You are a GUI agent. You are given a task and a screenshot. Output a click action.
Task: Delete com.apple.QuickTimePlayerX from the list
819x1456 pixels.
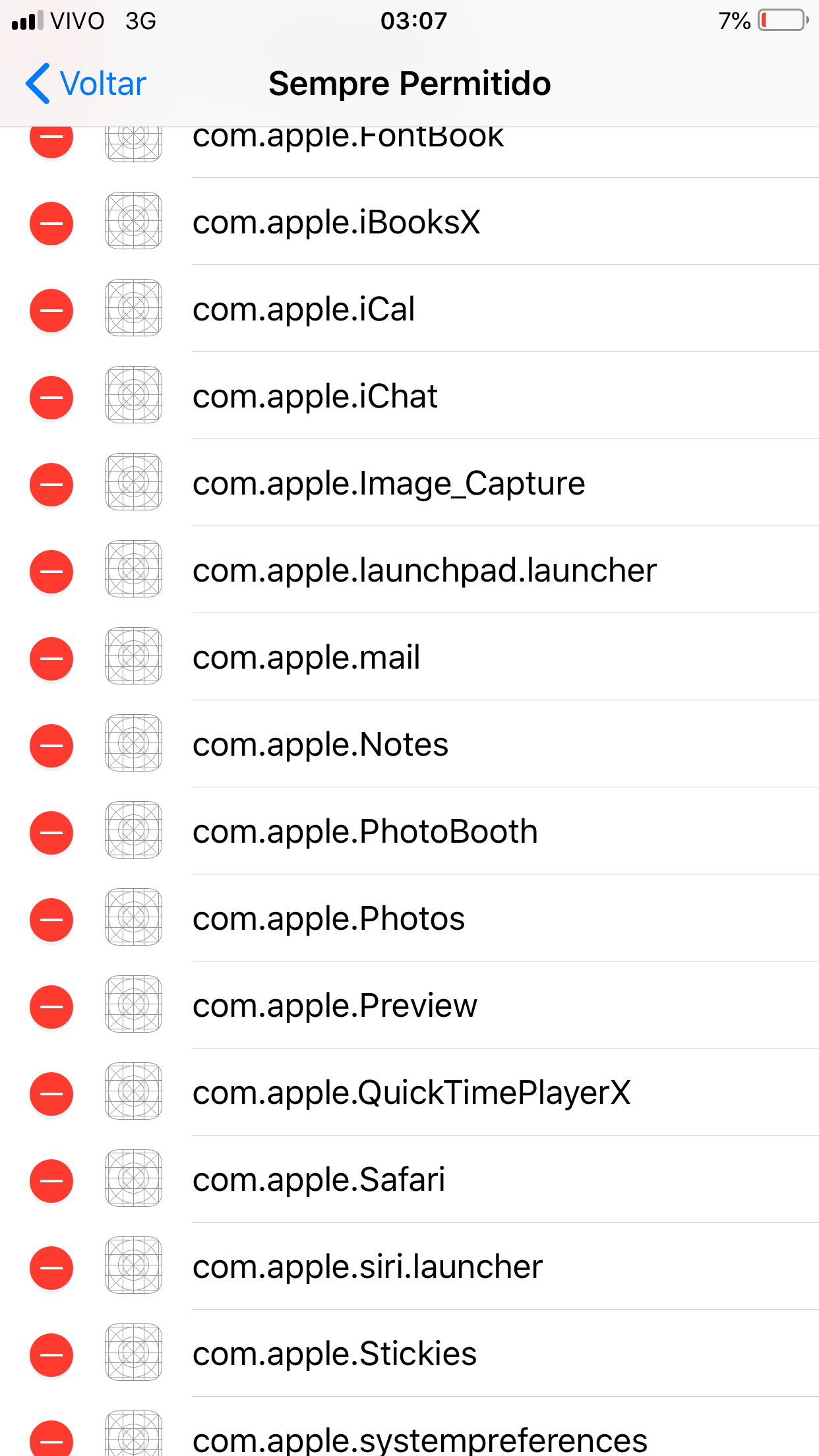pyautogui.click(x=51, y=1094)
